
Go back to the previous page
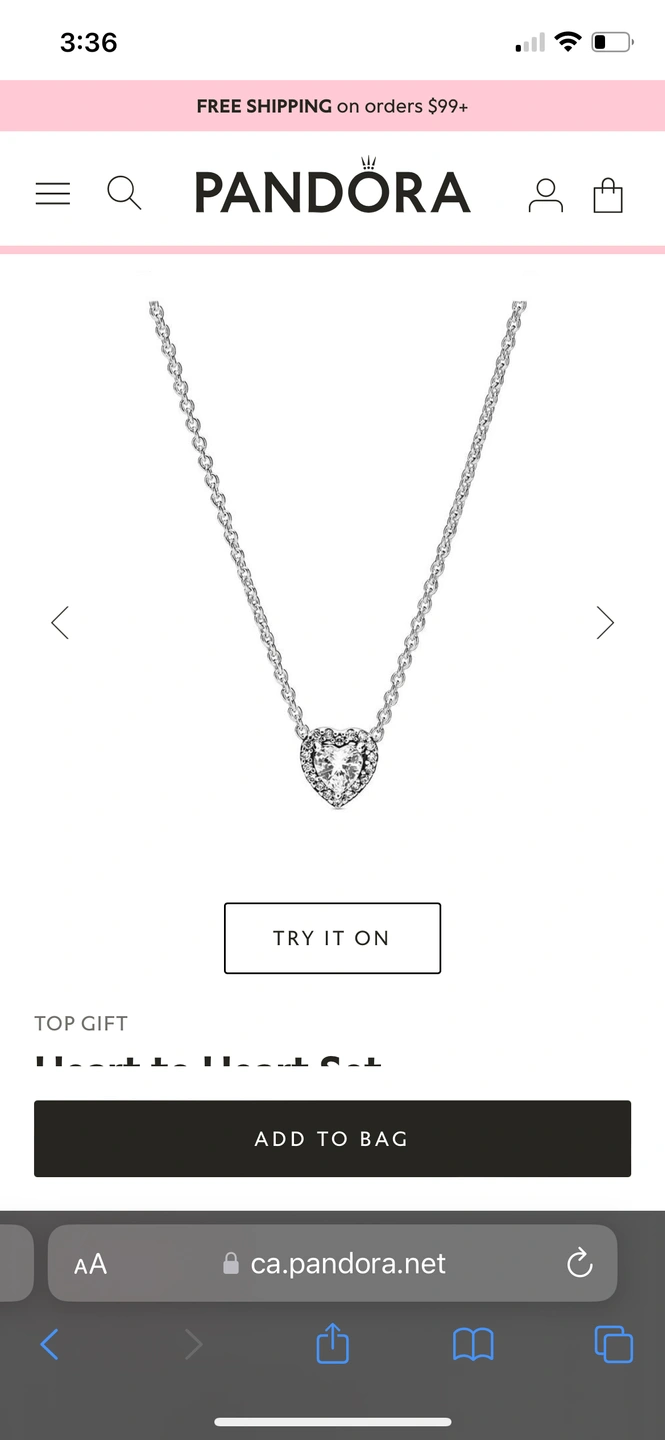[x=49, y=1344]
